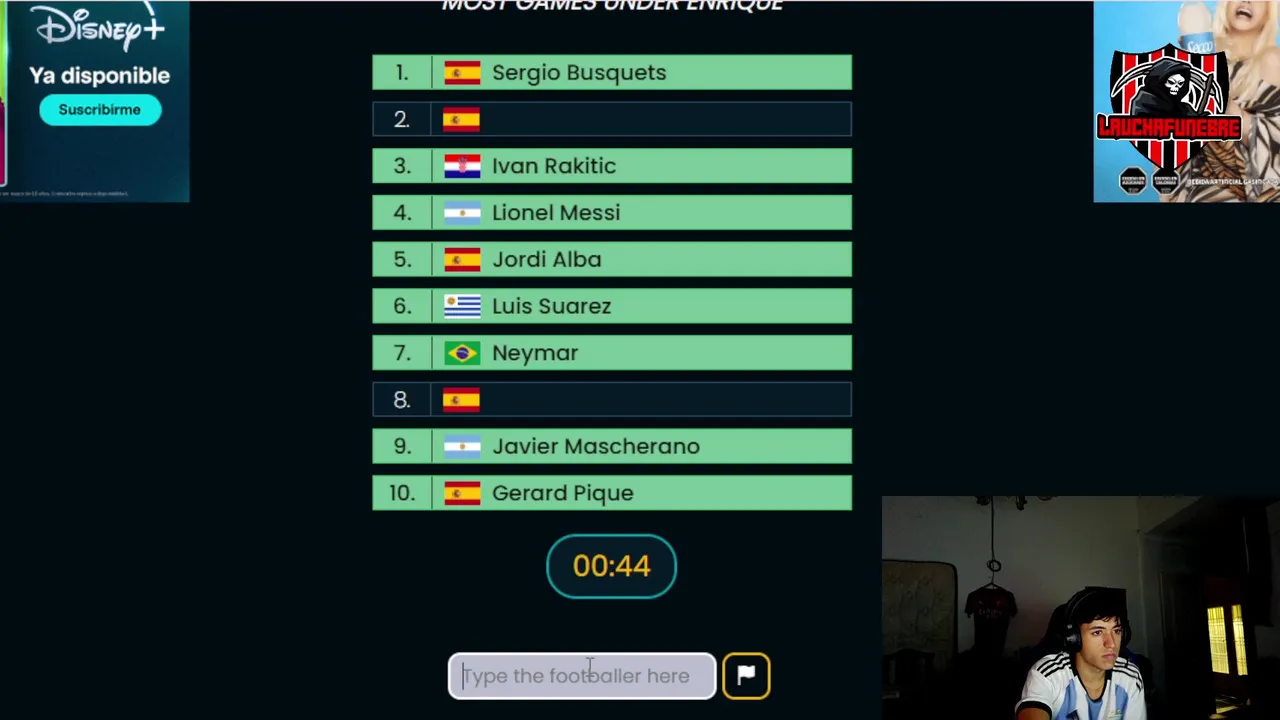Screen dimensions: 1280x720
Task: Focus the 'Type the footballer here' field
Action: pyautogui.click(x=581, y=676)
